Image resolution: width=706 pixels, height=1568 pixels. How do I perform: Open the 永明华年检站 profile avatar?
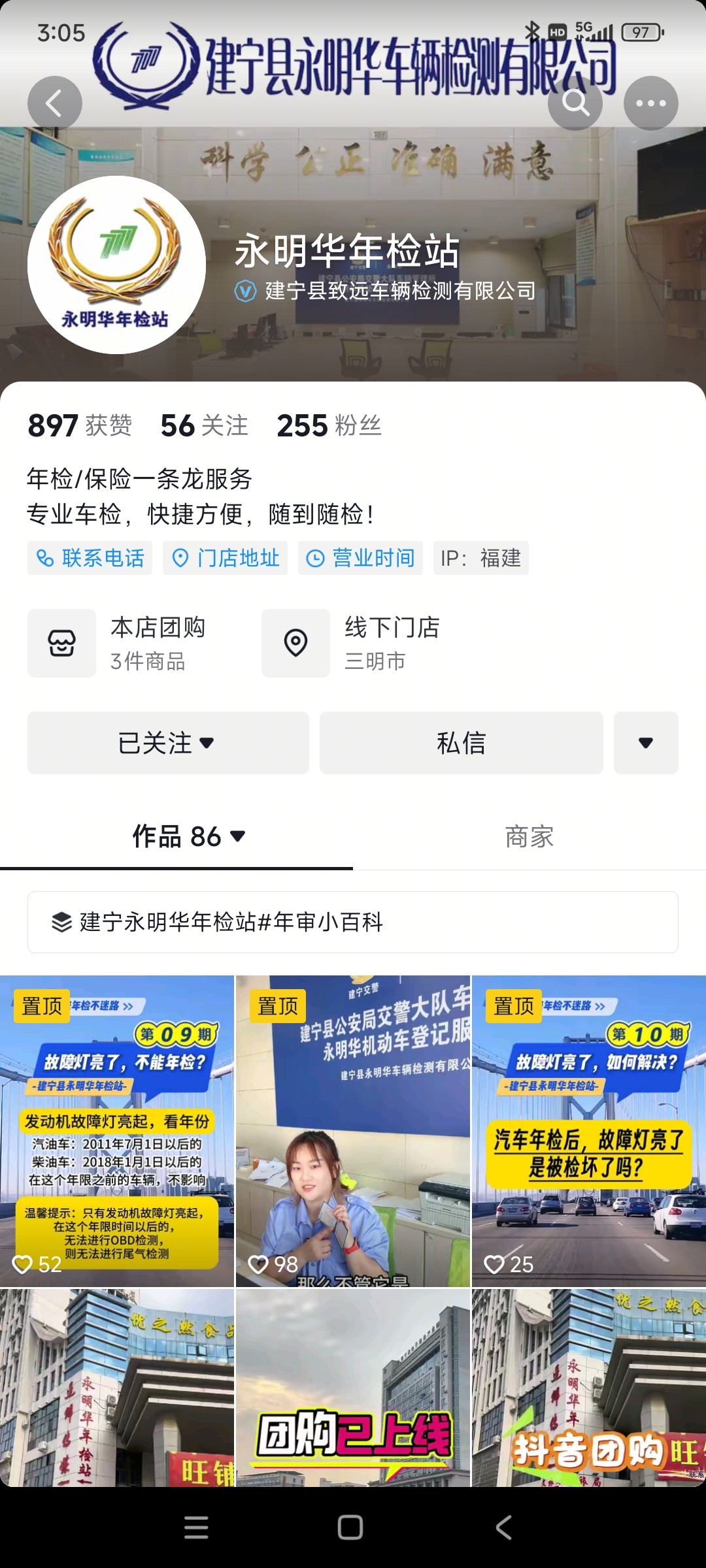coord(116,265)
